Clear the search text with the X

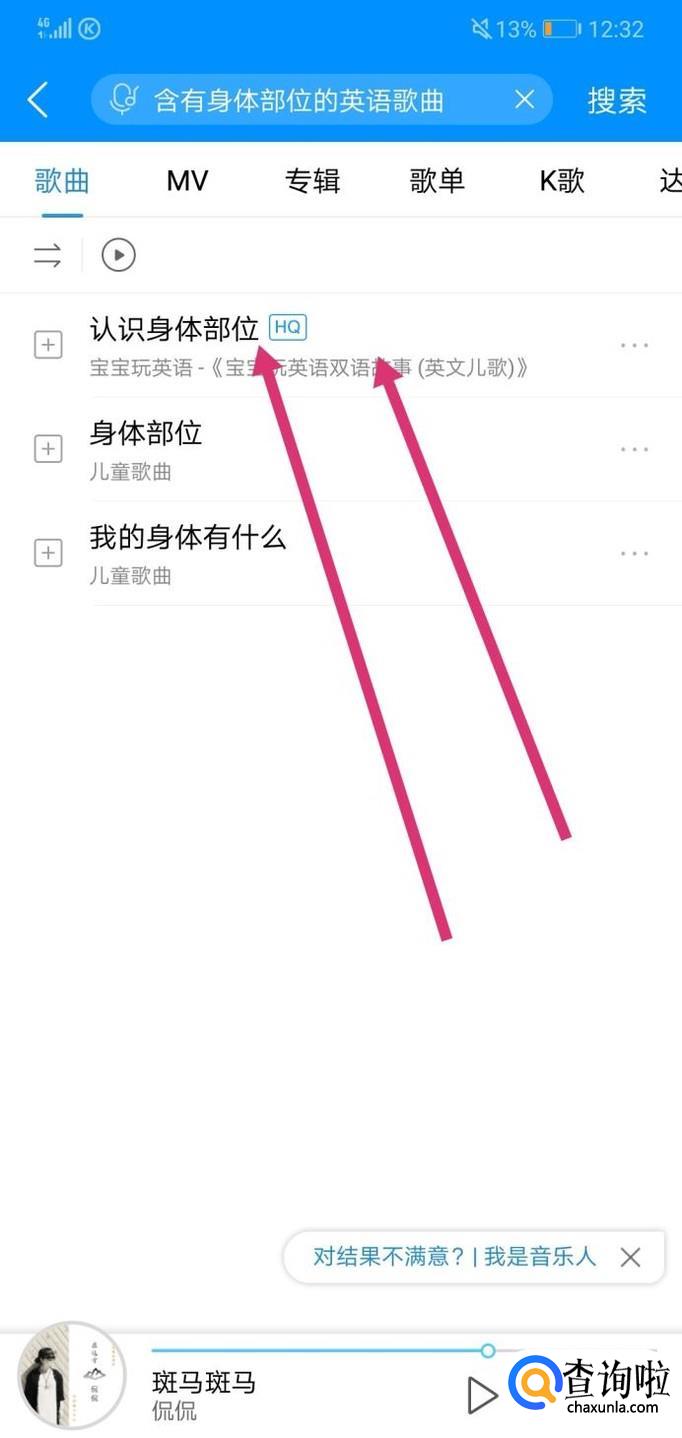tap(524, 99)
